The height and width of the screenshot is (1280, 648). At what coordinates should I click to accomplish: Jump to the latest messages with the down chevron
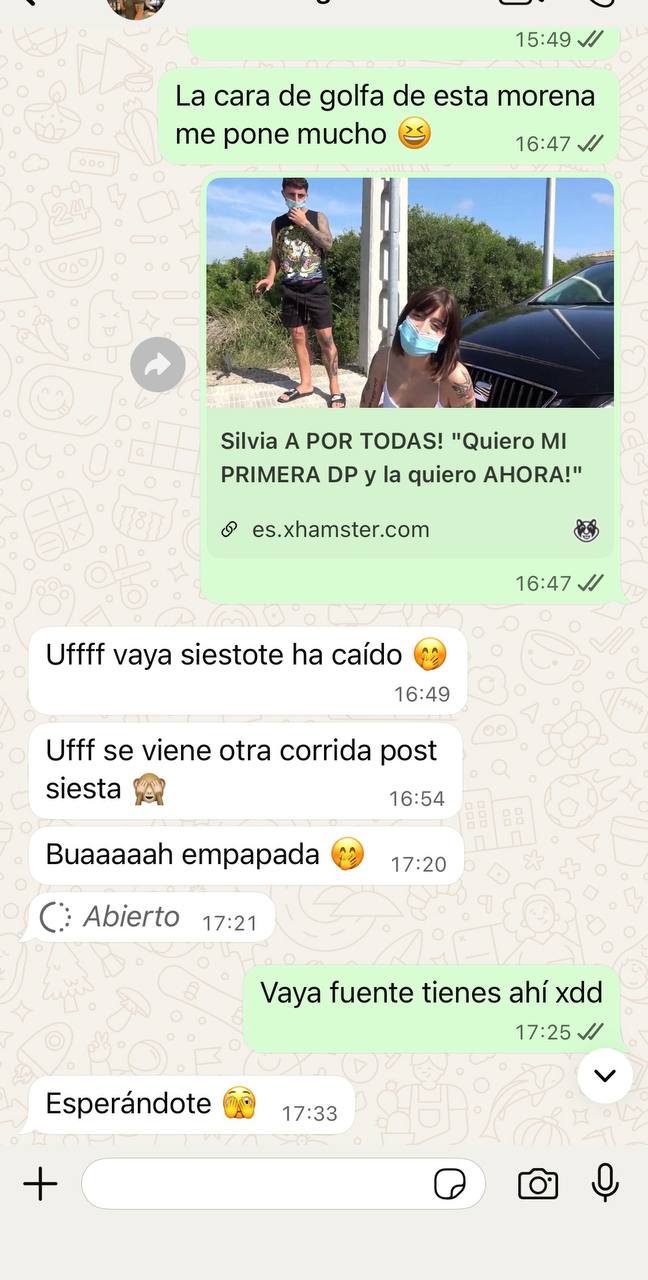click(x=605, y=1076)
